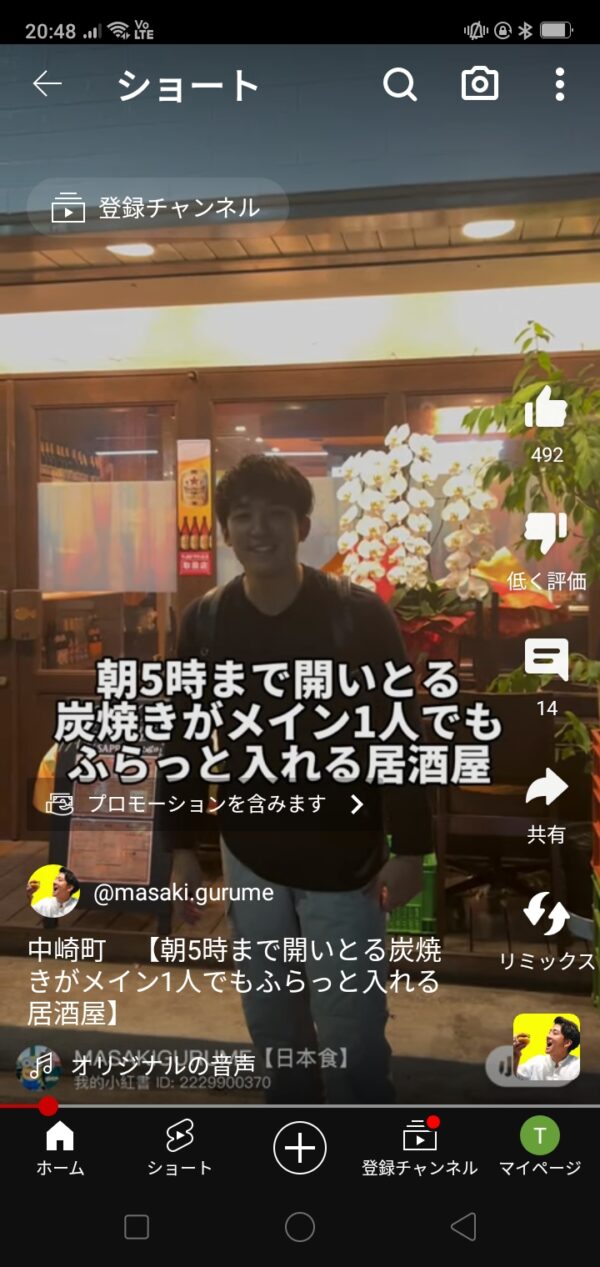Tap the 登録チャンネル chip
The height and width of the screenshot is (1267, 600).
tap(158, 208)
